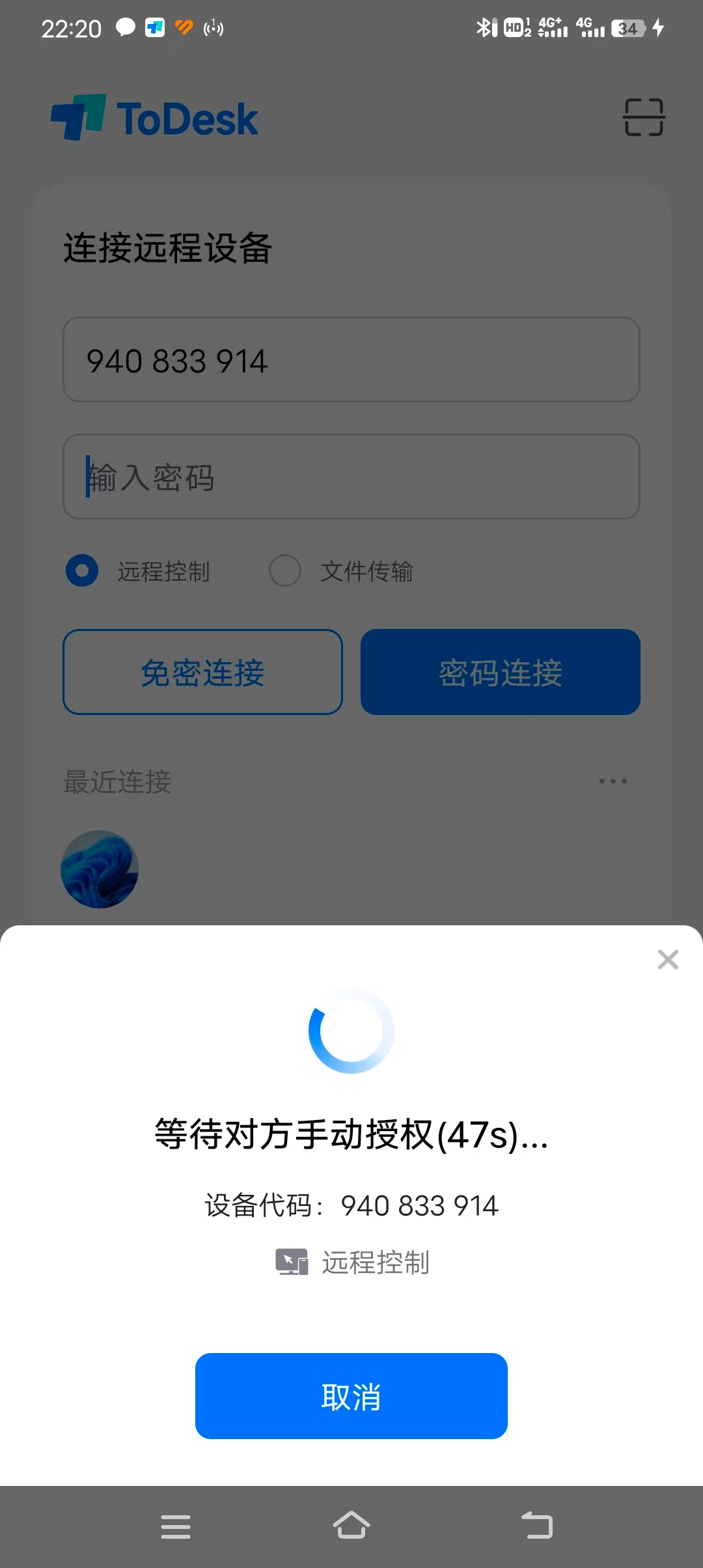Image resolution: width=703 pixels, height=1568 pixels.
Task: Close the waiting dialog with the X
Action: [668, 959]
